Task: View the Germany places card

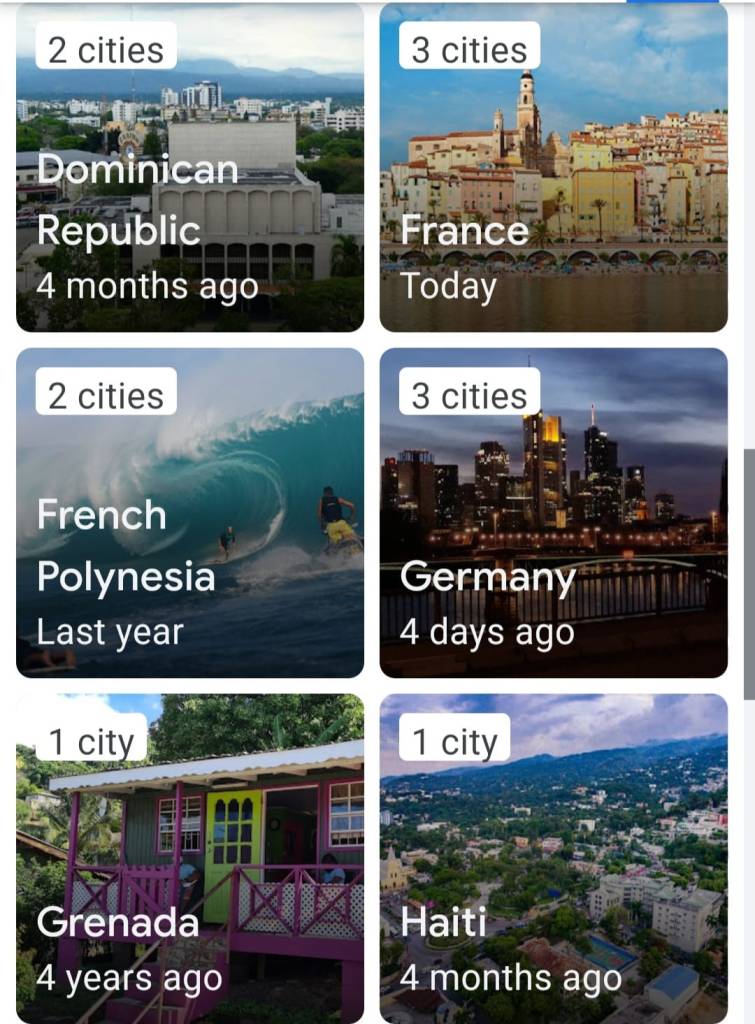Action: tap(553, 513)
